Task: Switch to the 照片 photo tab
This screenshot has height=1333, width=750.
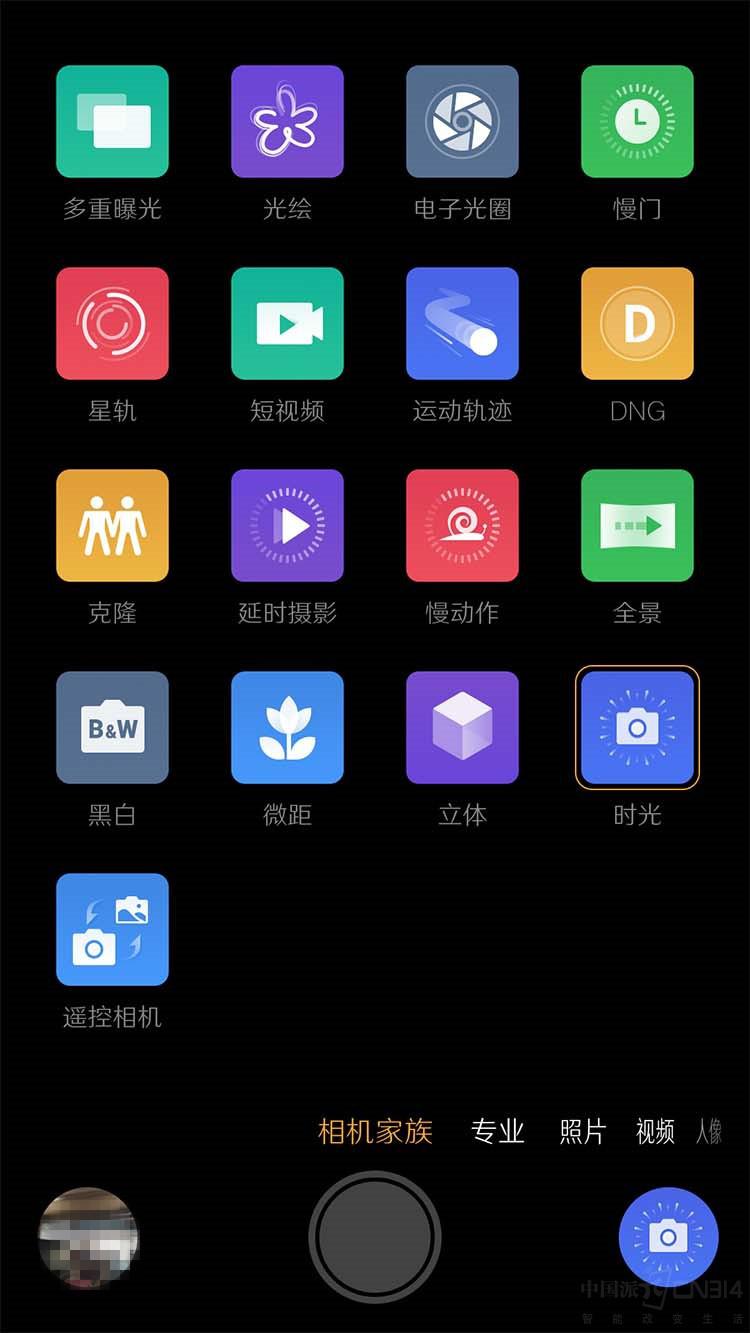Action: pos(582,1131)
